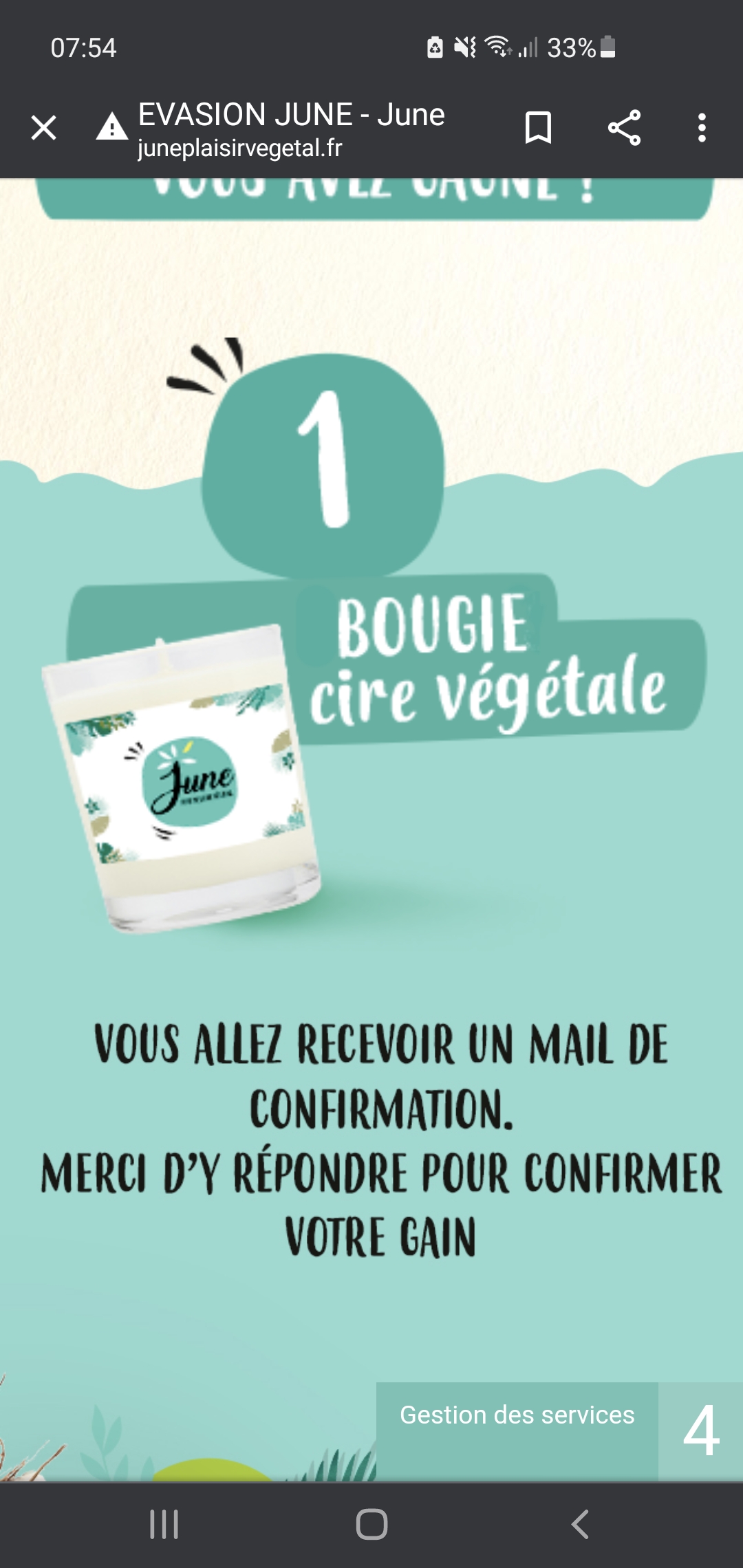
Task: Open recent apps view
Action: pyautogui.click(x=164, y=1524)
